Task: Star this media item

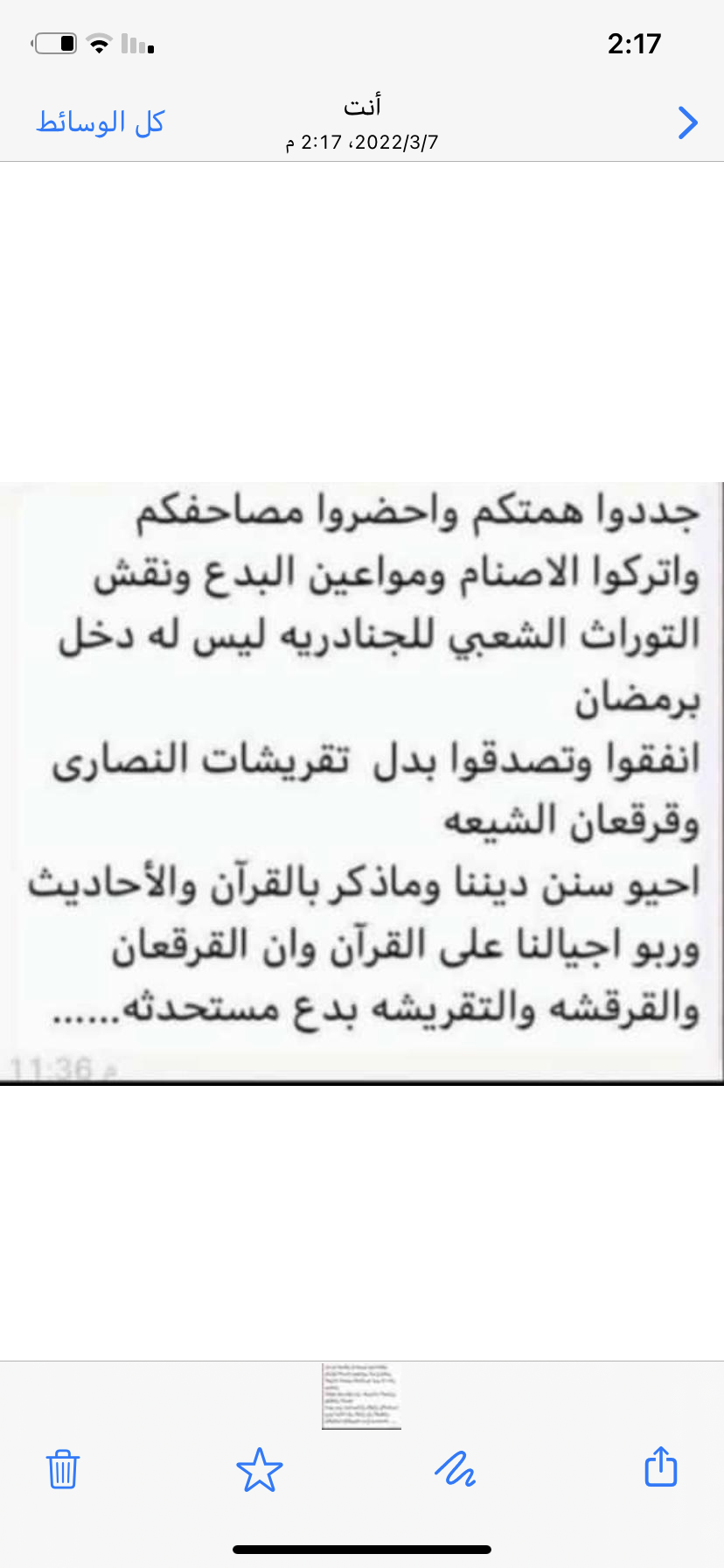Action: click(260, 1469)
